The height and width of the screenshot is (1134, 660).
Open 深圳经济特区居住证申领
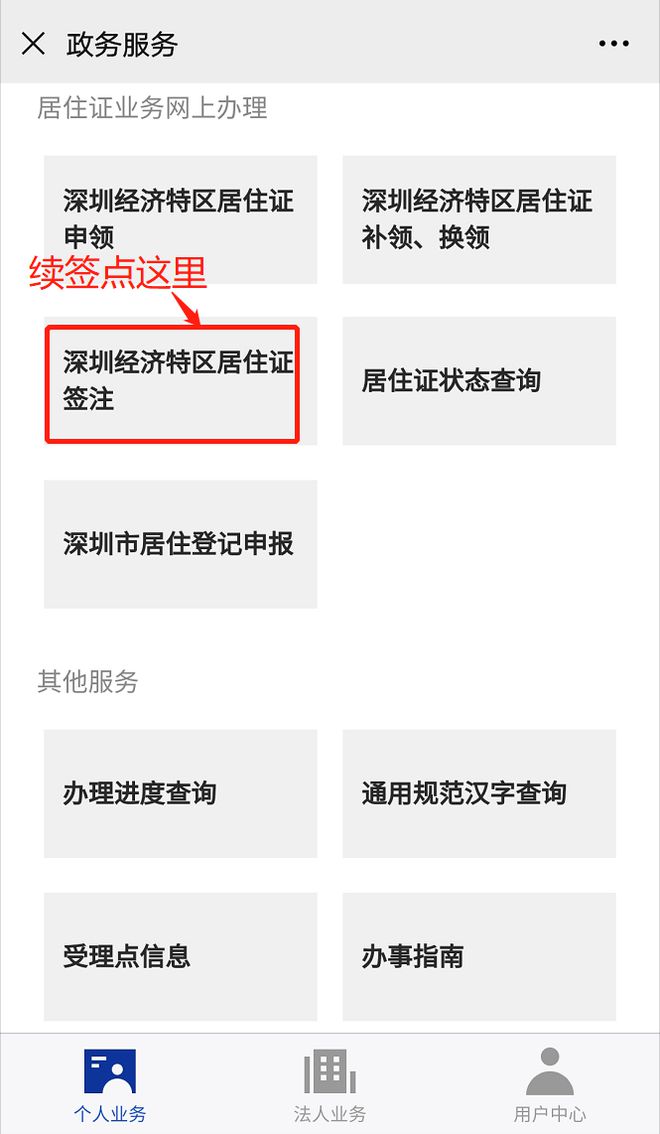click(180, 219)
